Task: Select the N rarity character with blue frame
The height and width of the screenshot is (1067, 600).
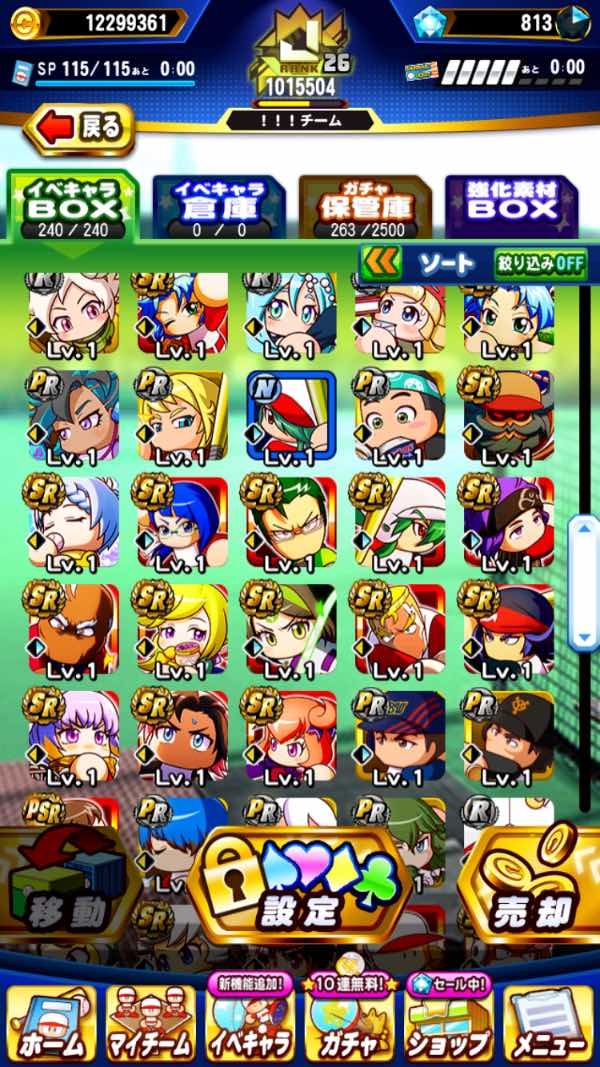Action: [291, 416]
